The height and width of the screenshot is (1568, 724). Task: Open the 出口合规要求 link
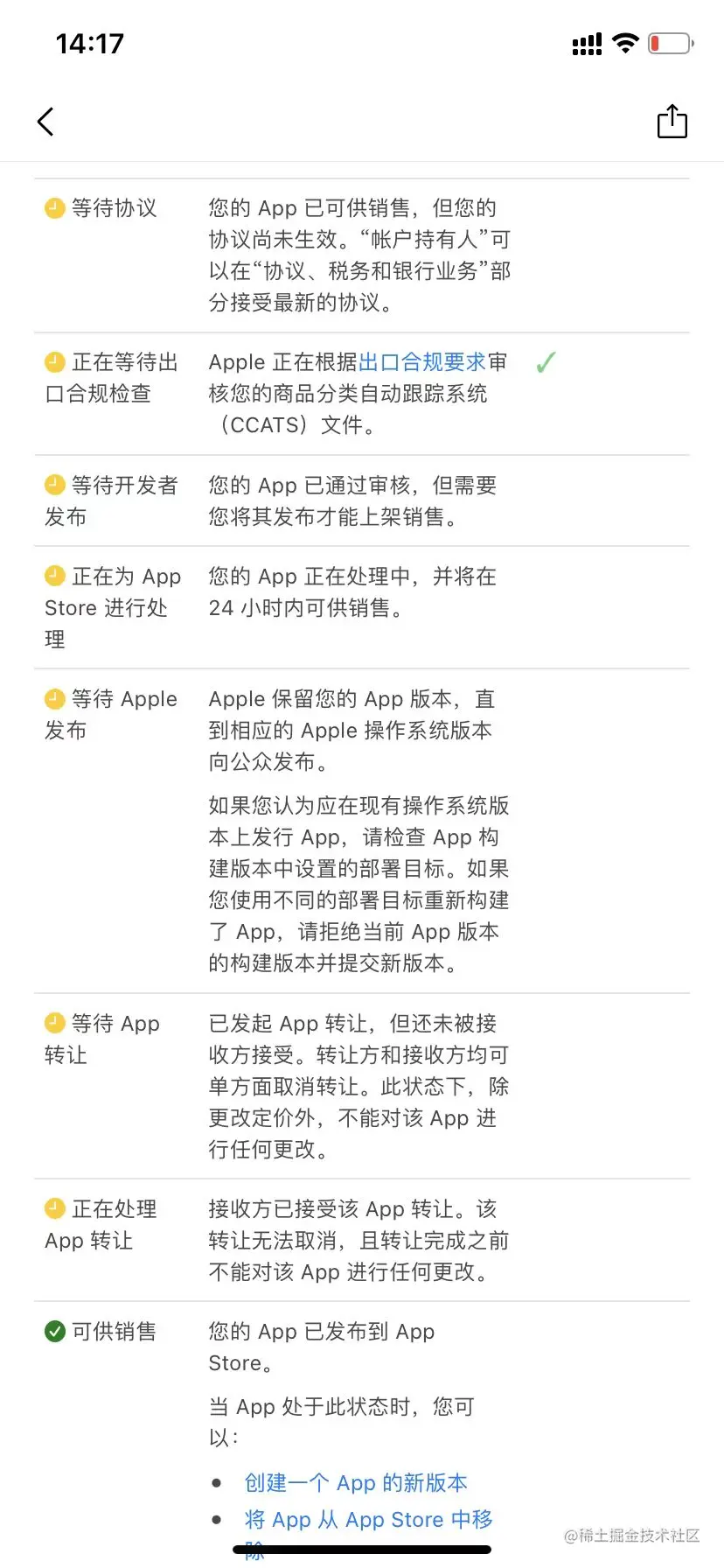pos(421,362)
